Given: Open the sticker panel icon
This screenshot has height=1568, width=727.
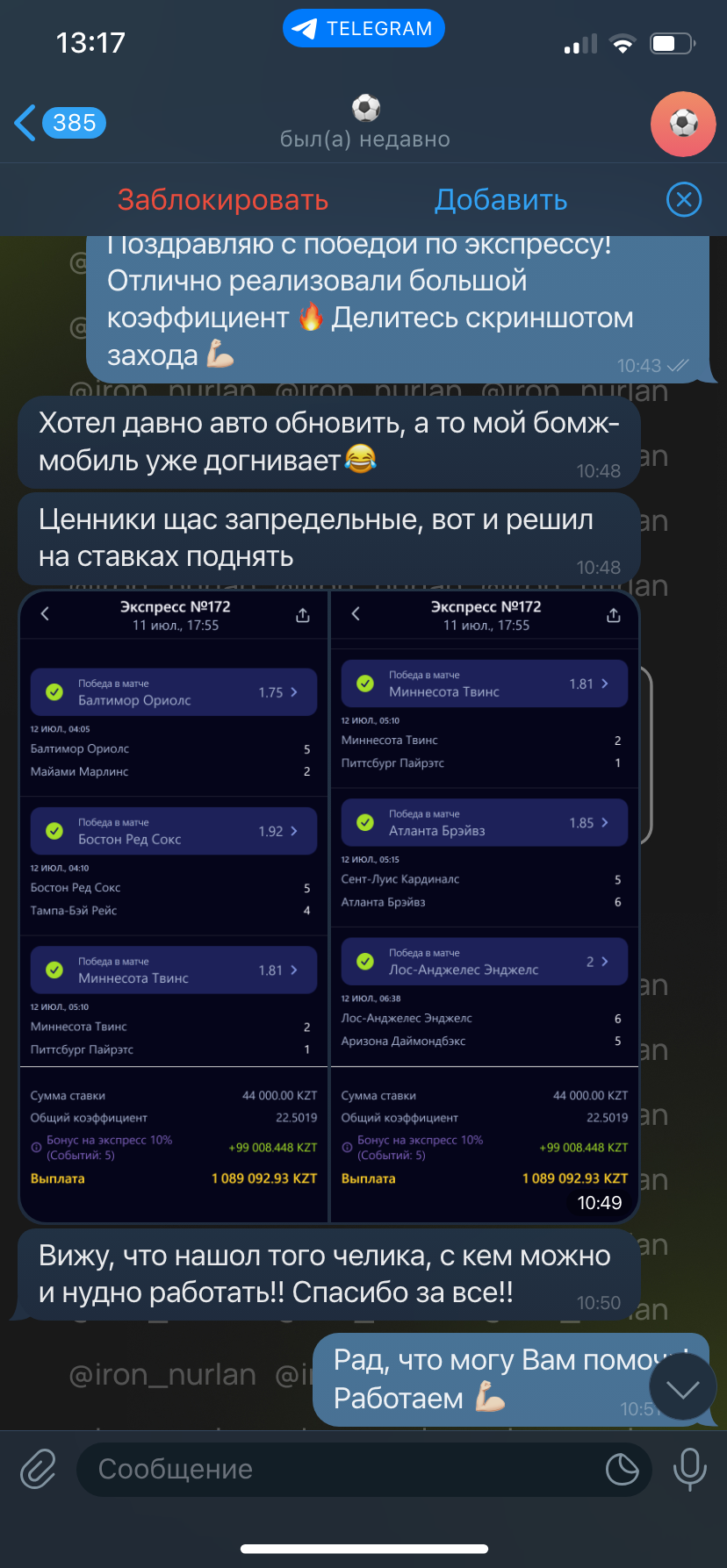Looking at the screenshot, I should (x=623, y=1469).
